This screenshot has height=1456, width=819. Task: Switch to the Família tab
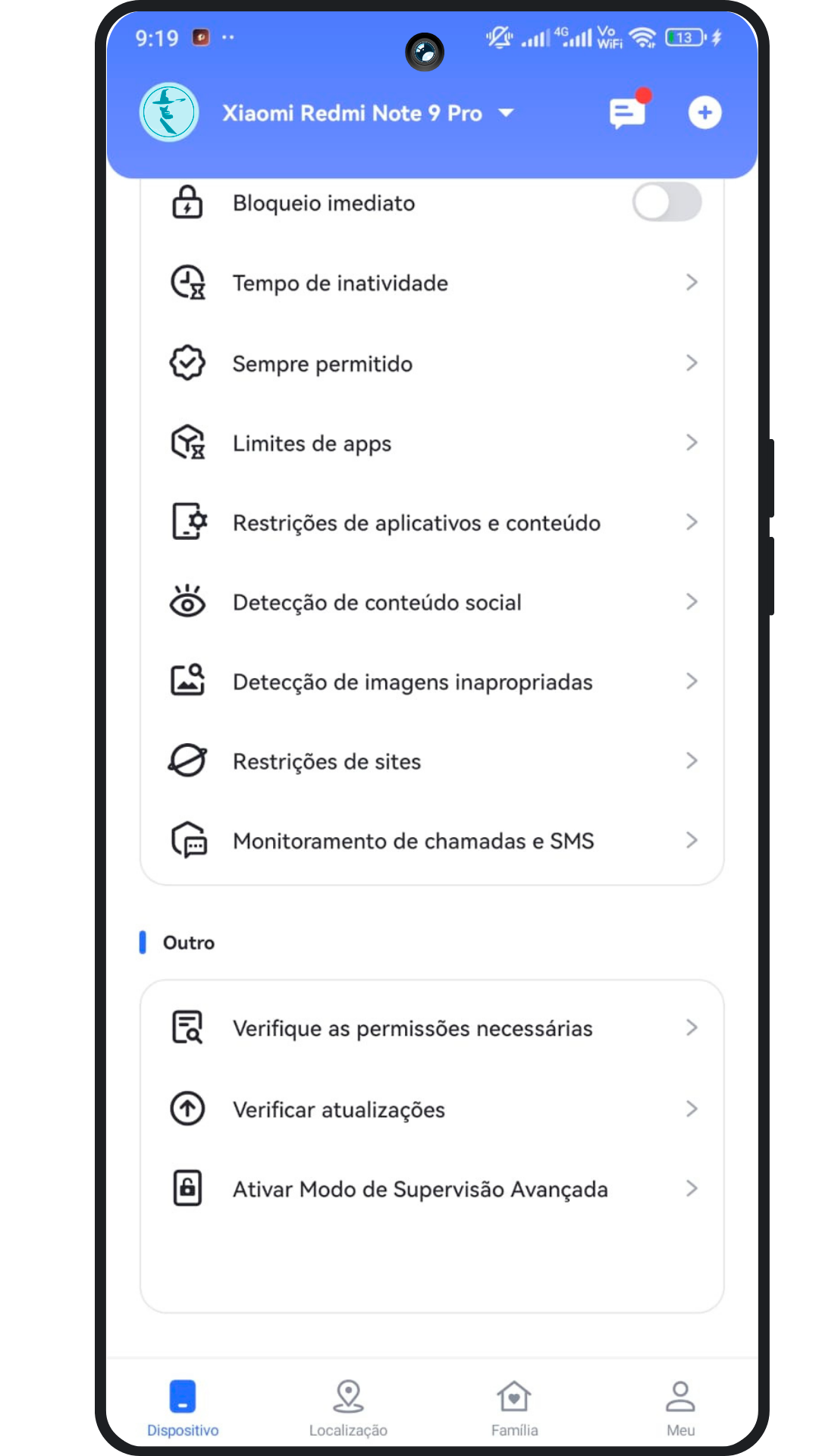pos(514,1407)
